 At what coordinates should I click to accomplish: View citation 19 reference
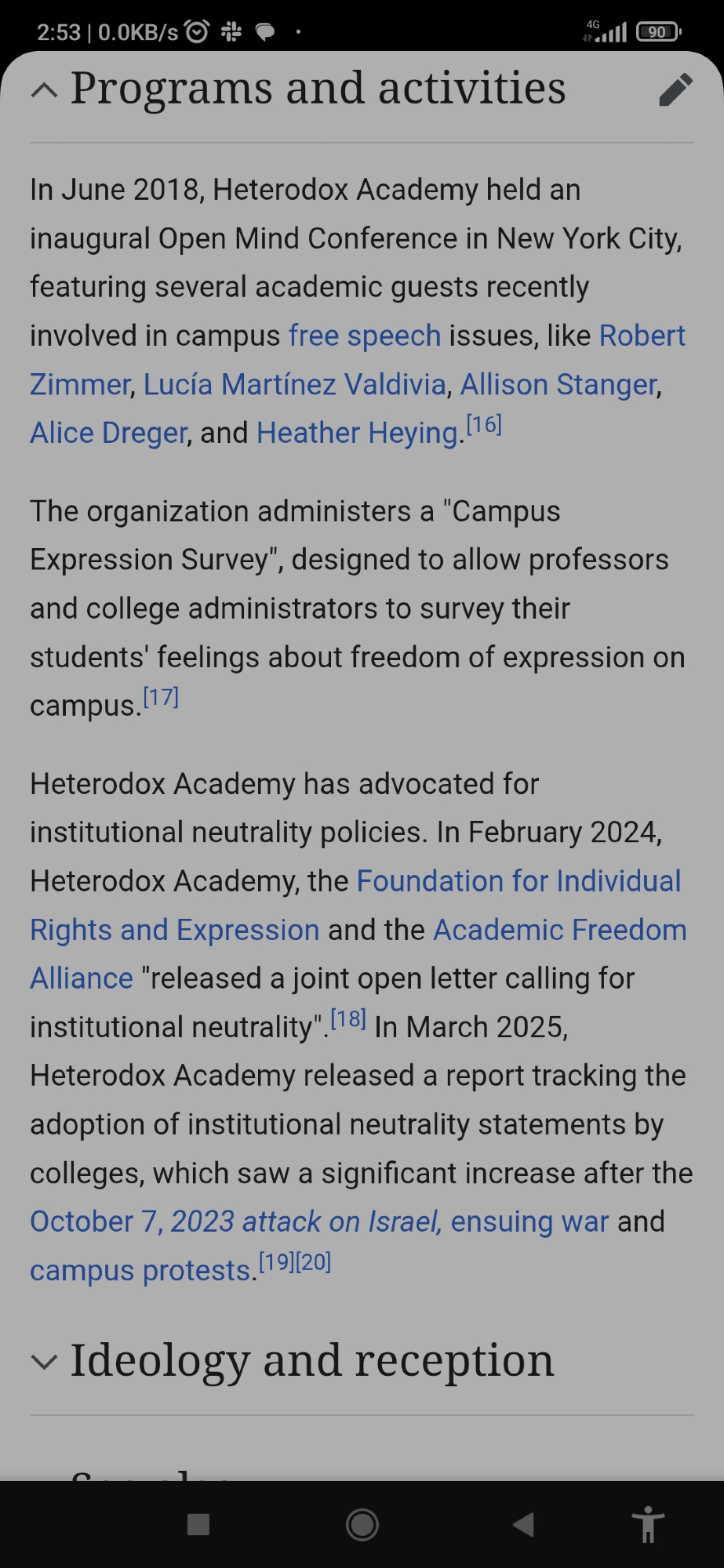click(277, 1263)
